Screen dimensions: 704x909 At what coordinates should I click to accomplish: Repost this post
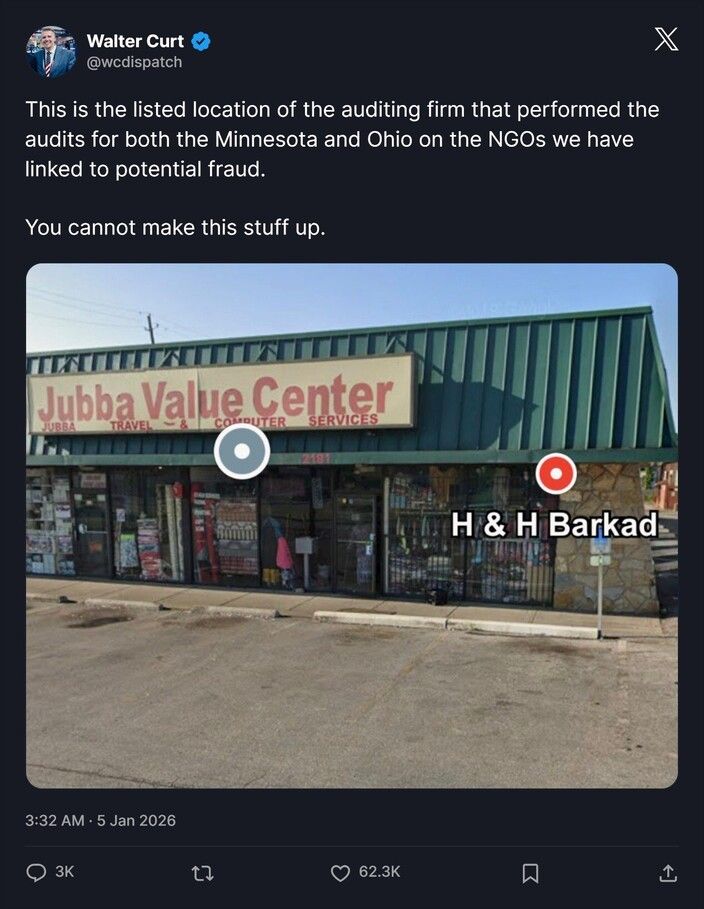pos(202,872)
